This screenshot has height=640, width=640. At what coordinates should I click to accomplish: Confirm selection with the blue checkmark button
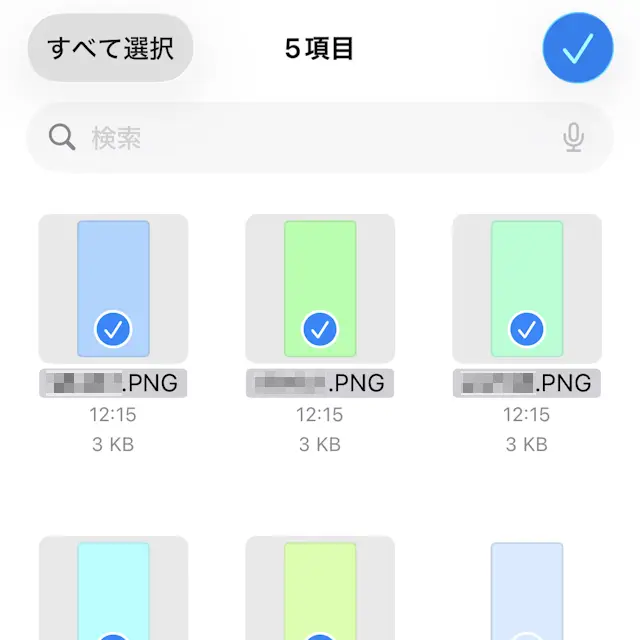coord(577,47)
